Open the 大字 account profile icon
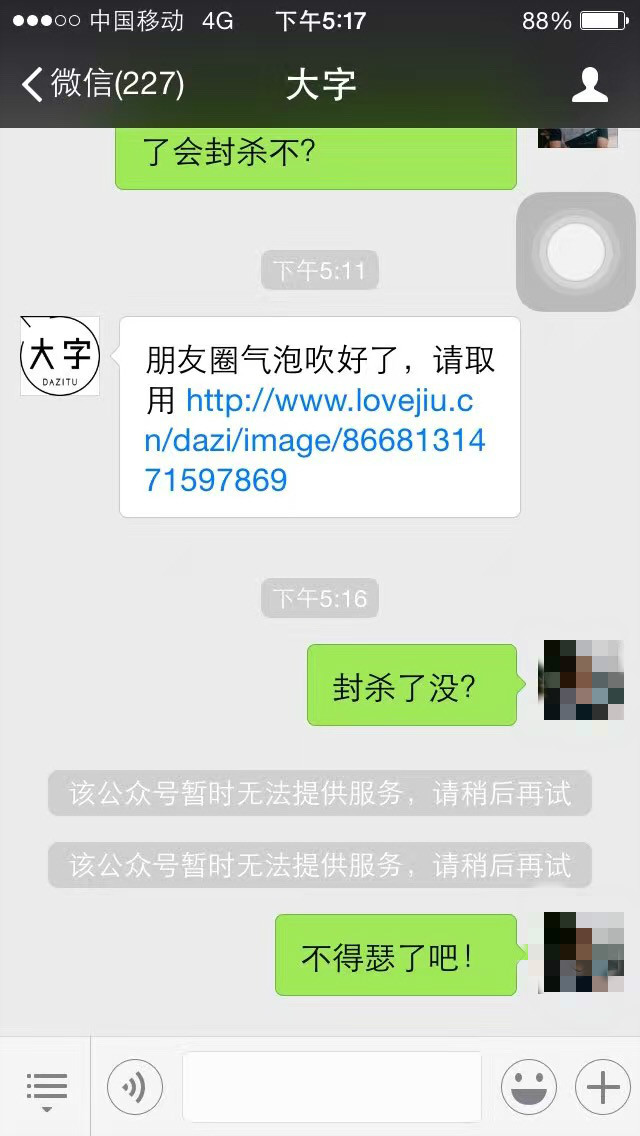 pyautogui.click(x=589, y=84)
